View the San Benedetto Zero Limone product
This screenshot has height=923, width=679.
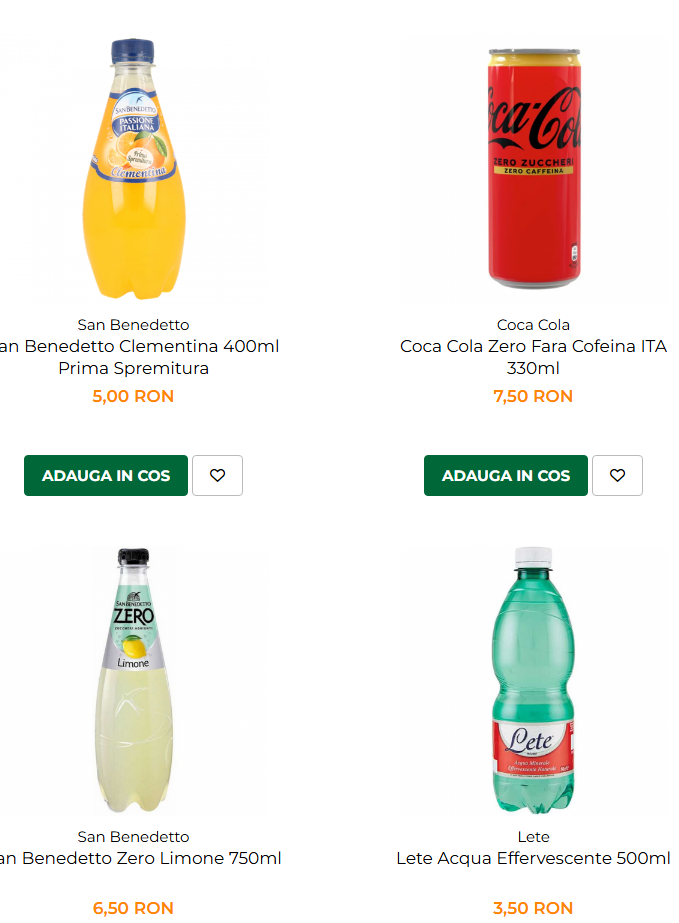click(x=133, y=680)
